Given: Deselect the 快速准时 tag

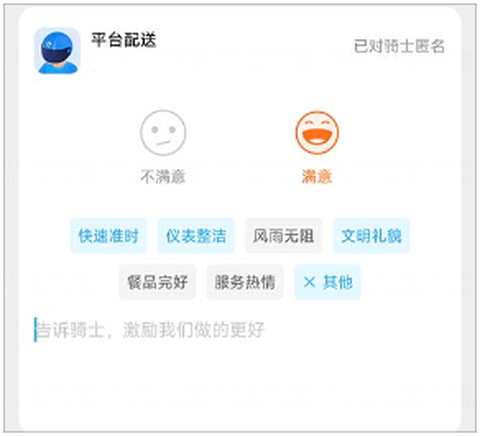Looking at the screenshot, I should 109,236.
